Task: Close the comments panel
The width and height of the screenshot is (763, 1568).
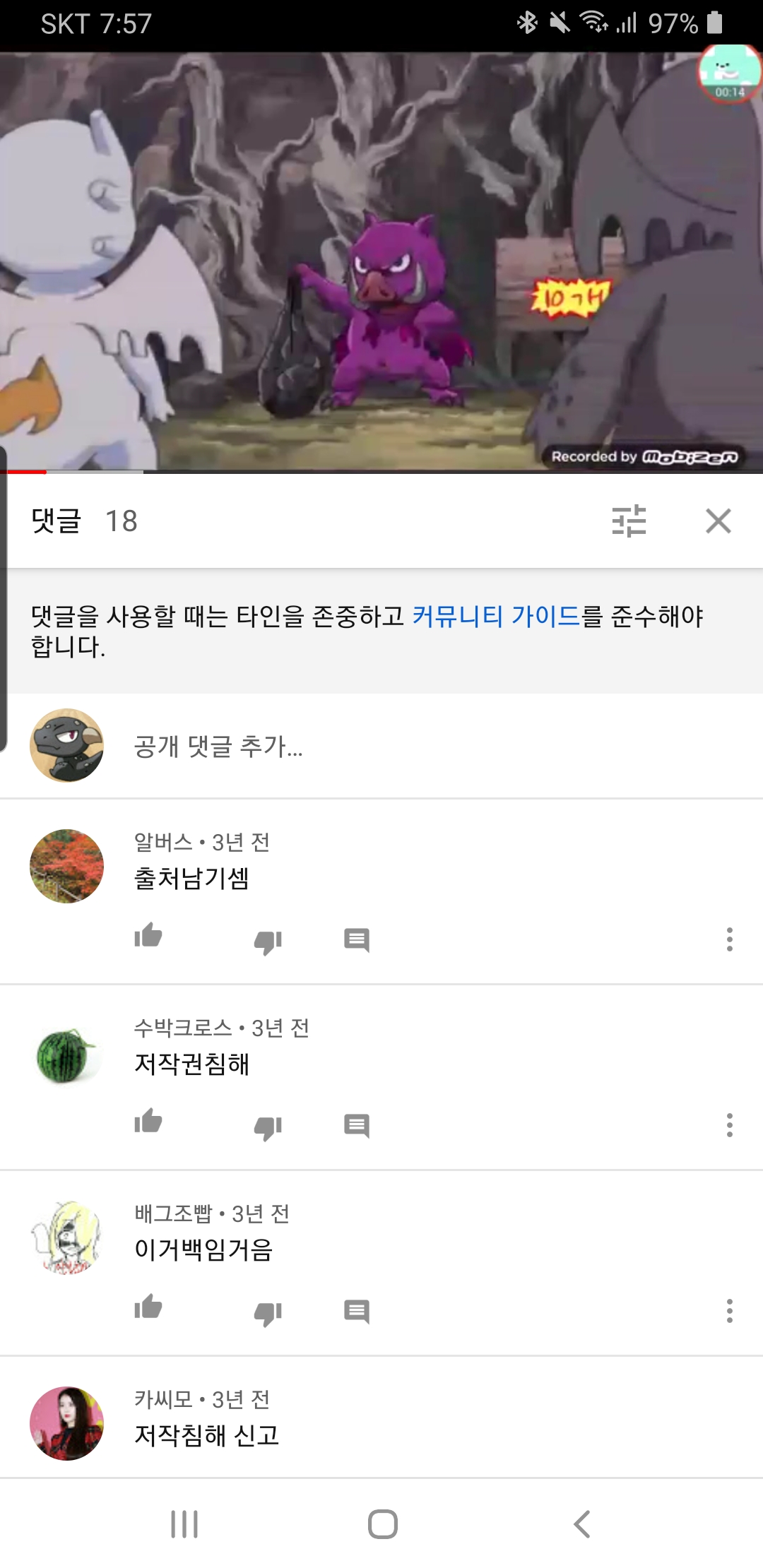Action: (718, 521)
